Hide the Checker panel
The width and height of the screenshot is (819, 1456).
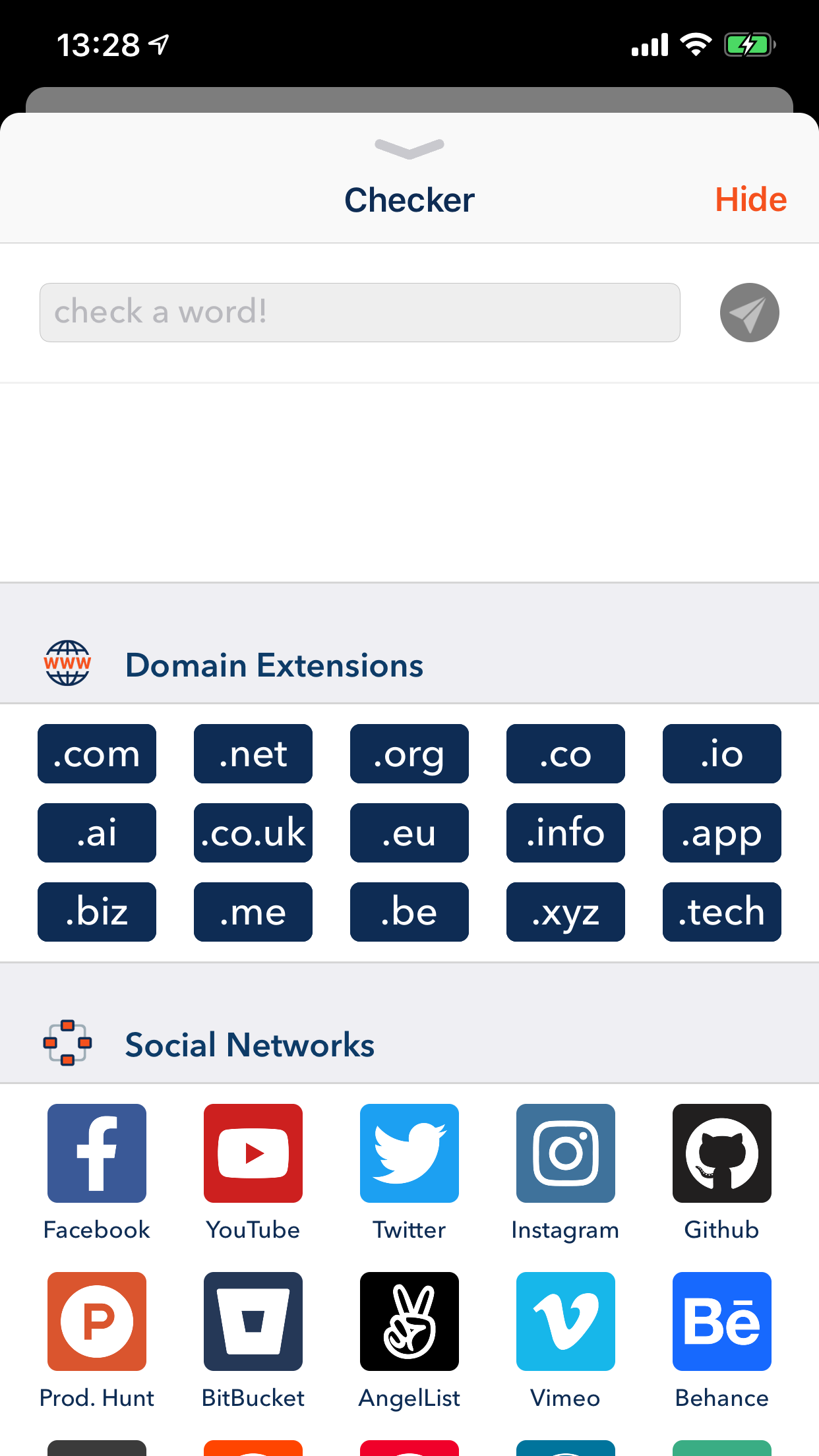750,199
